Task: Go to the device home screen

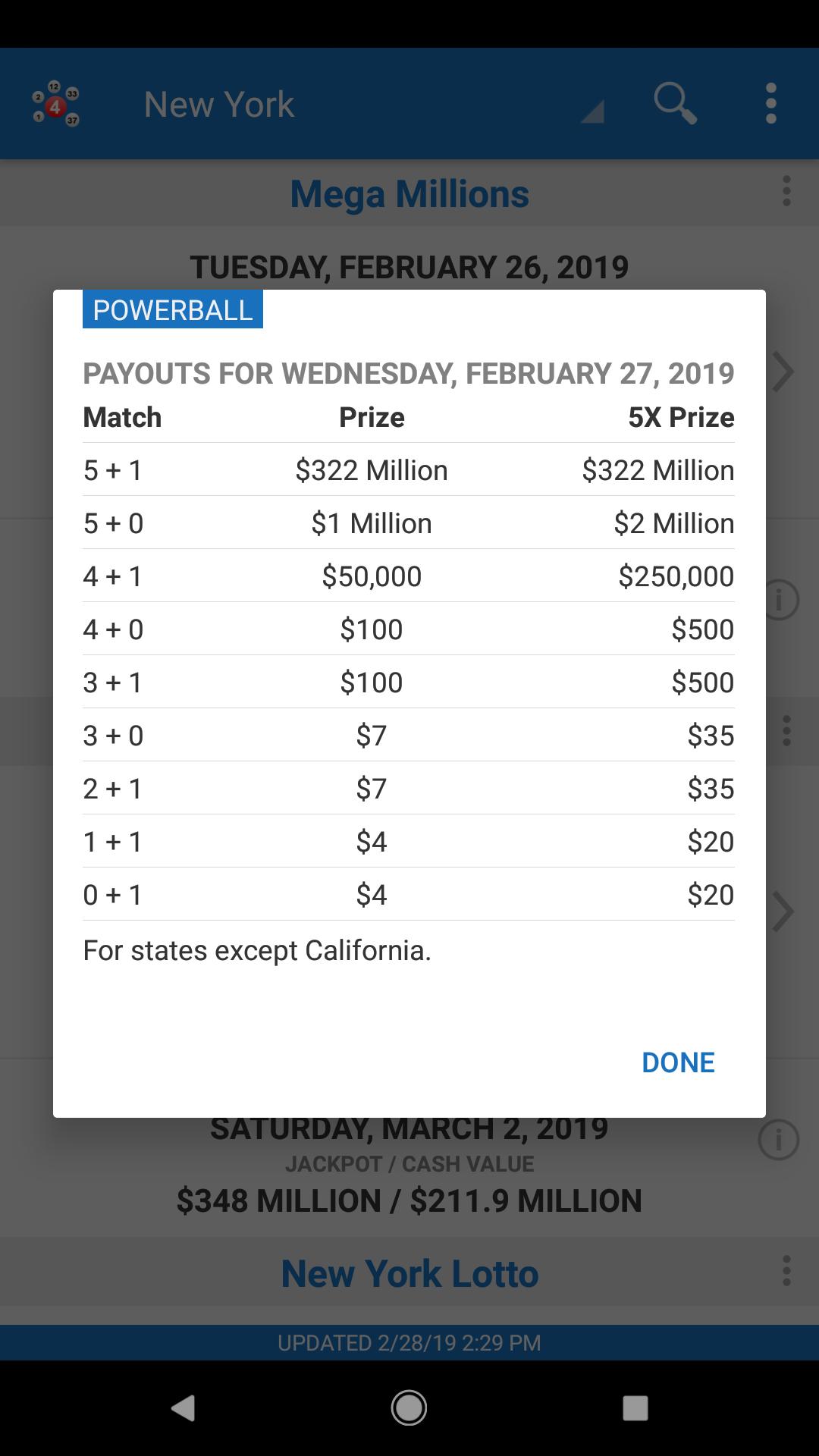Action: coord(409,1407)
